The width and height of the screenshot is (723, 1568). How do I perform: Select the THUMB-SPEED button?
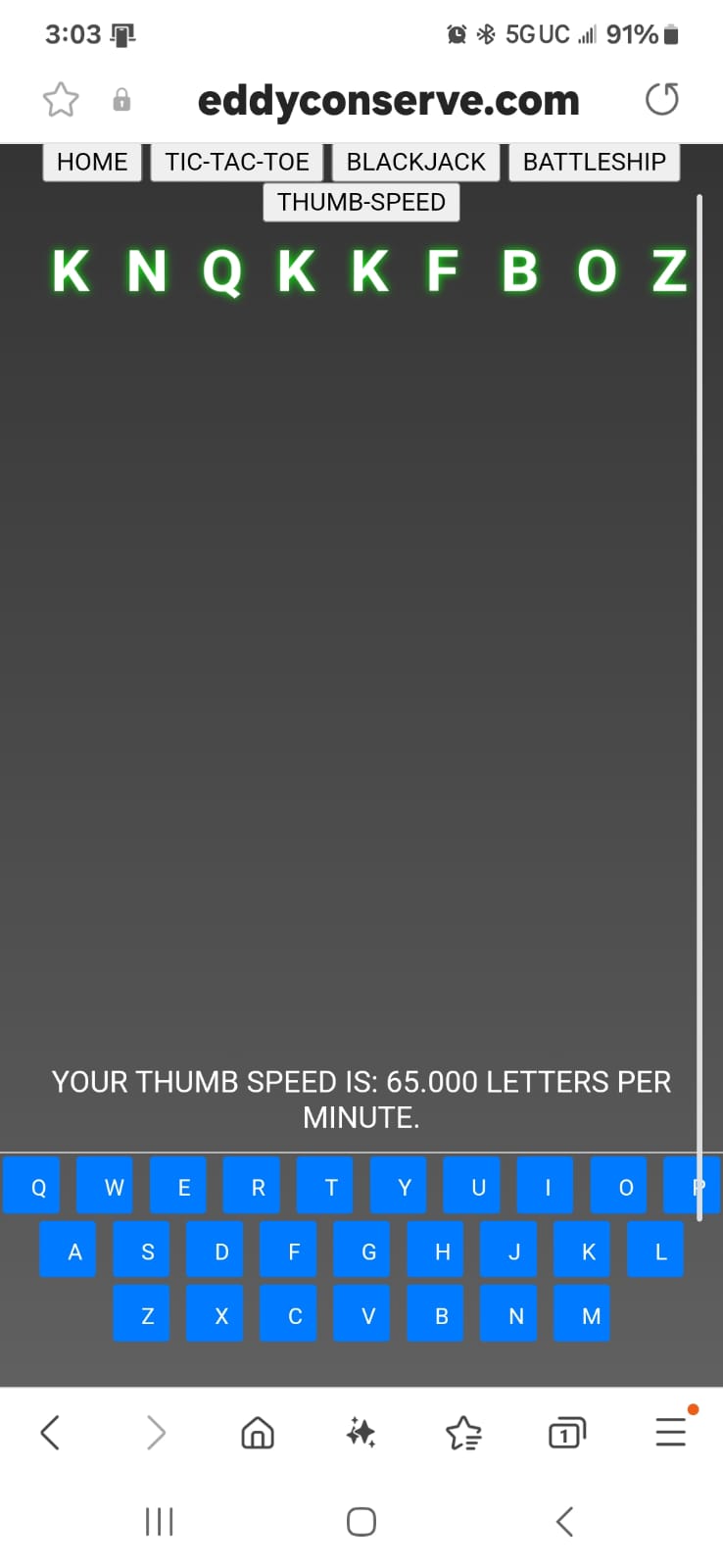pos(361,202)
